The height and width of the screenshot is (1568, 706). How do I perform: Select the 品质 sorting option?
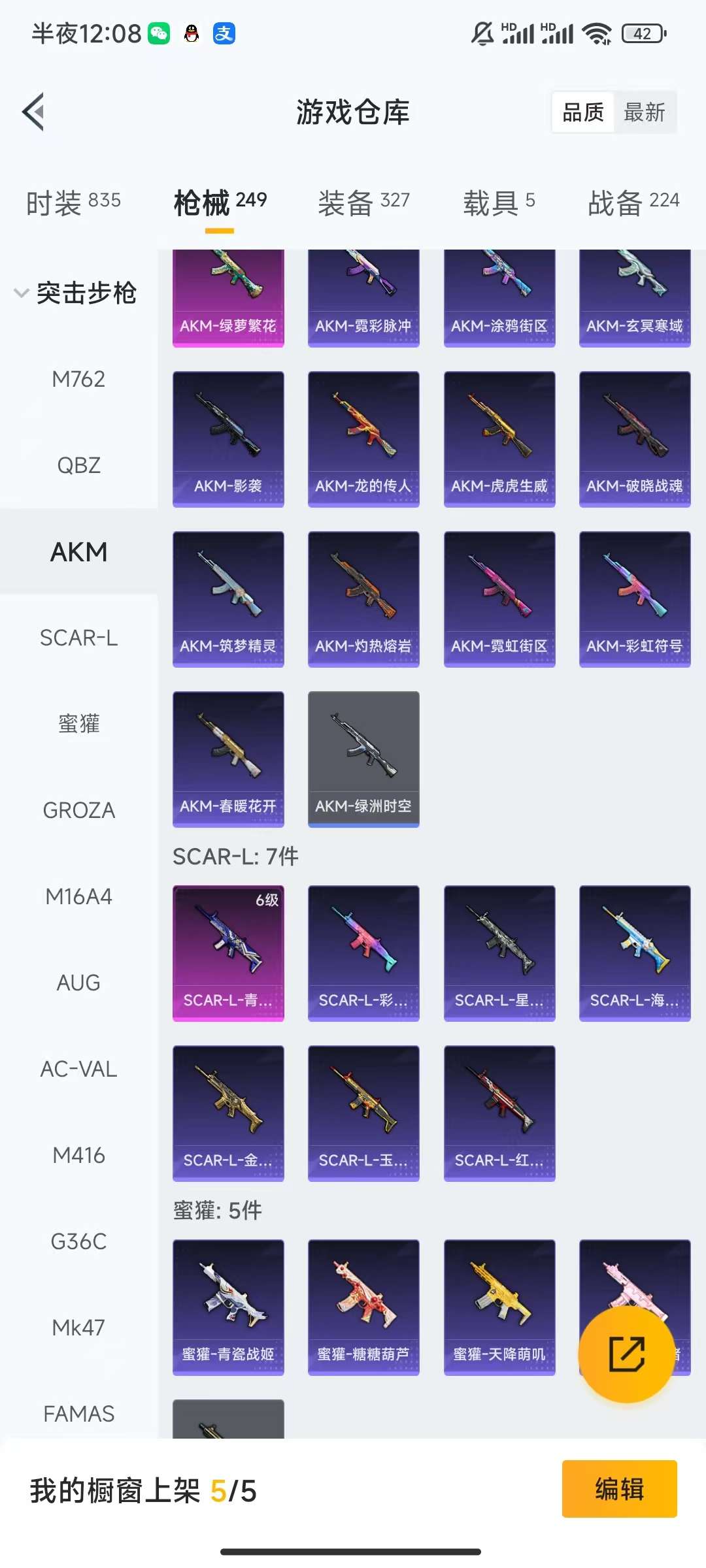(582, 112)
